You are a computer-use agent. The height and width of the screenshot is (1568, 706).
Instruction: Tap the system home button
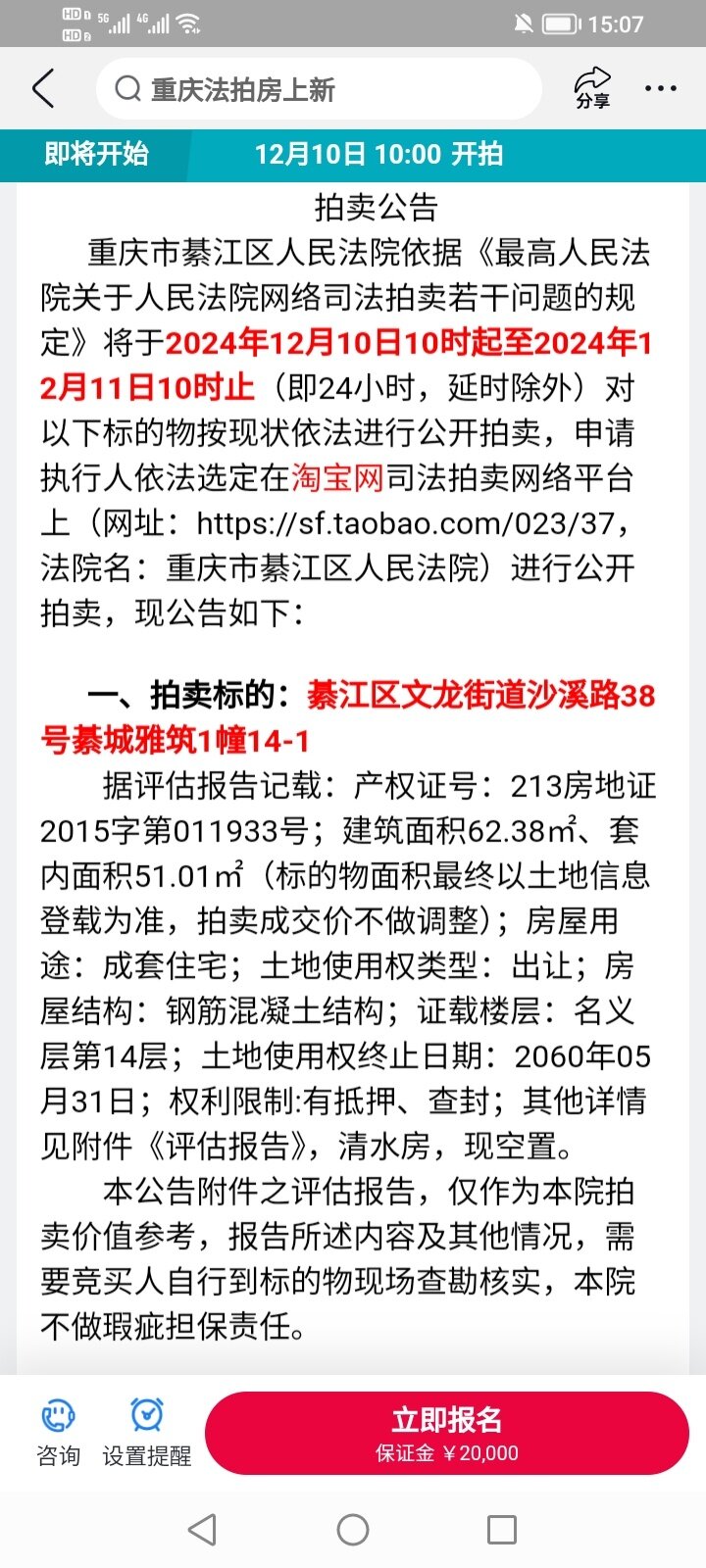tap(353, 1530)
